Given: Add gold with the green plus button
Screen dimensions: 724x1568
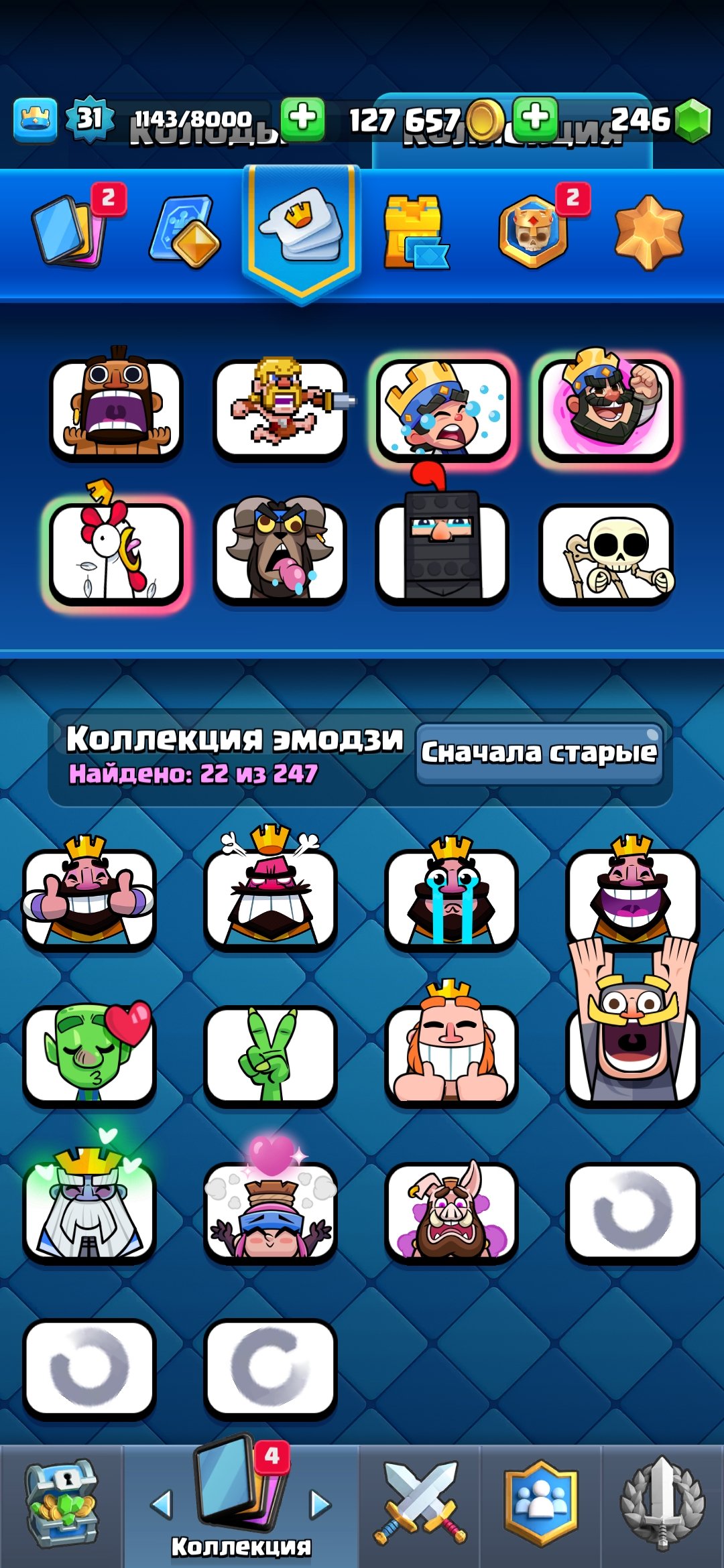Looking at the screenshot, I should [x=534, y=119].
